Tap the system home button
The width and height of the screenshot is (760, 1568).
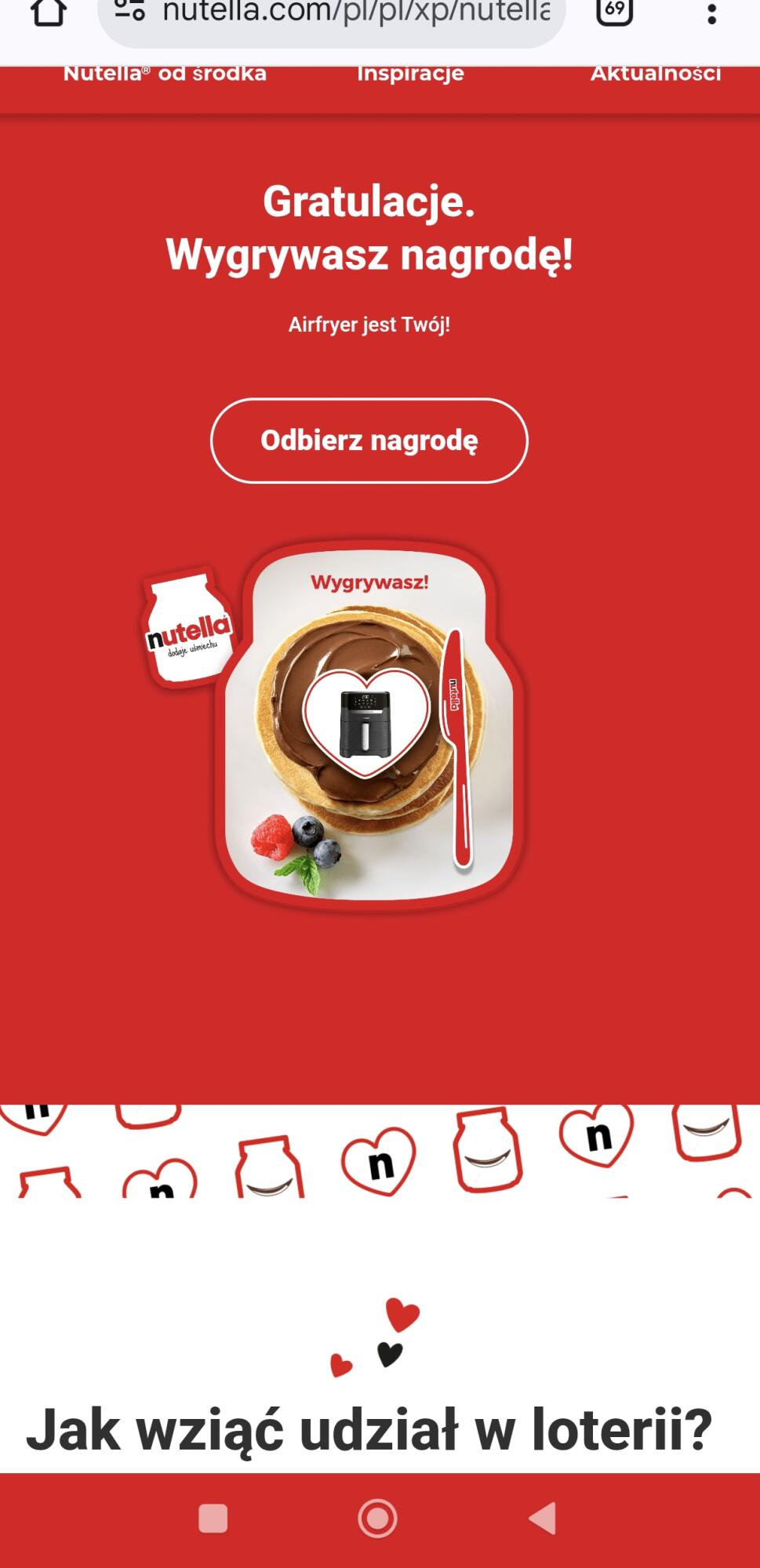click(x=377, y=1519)
